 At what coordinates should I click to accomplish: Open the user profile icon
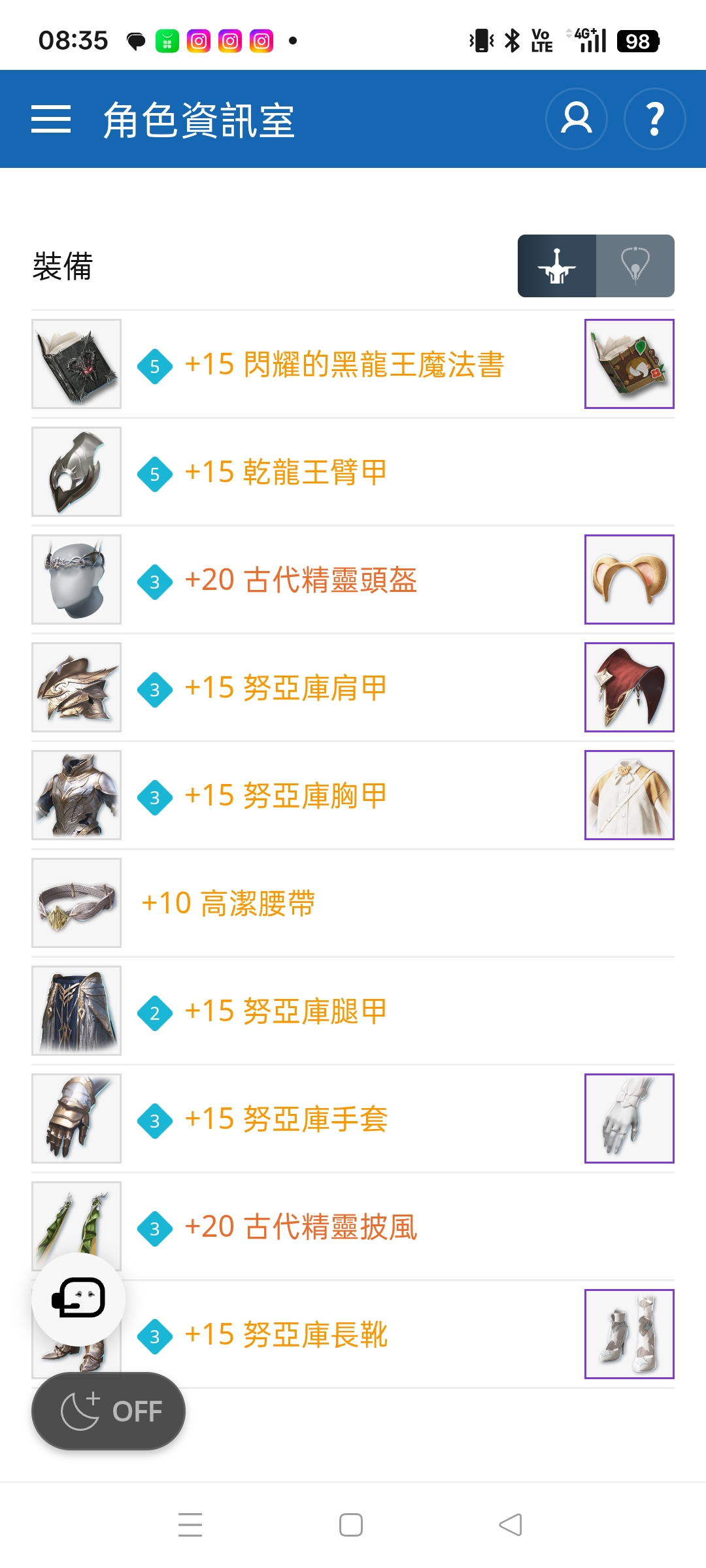576,120
